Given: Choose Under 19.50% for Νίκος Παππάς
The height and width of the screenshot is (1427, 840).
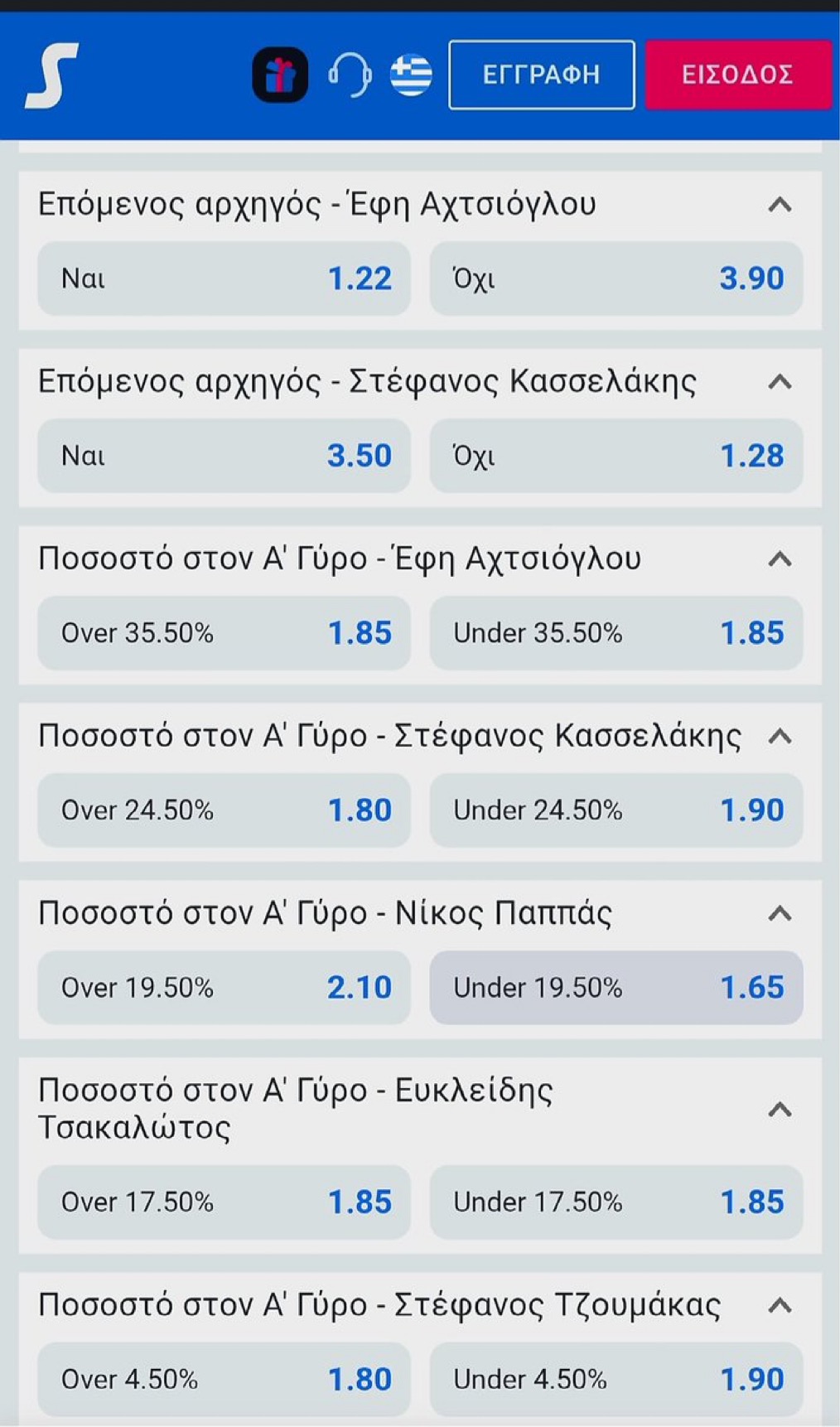Looking at the screenshot, I should (x=616, y=988).
